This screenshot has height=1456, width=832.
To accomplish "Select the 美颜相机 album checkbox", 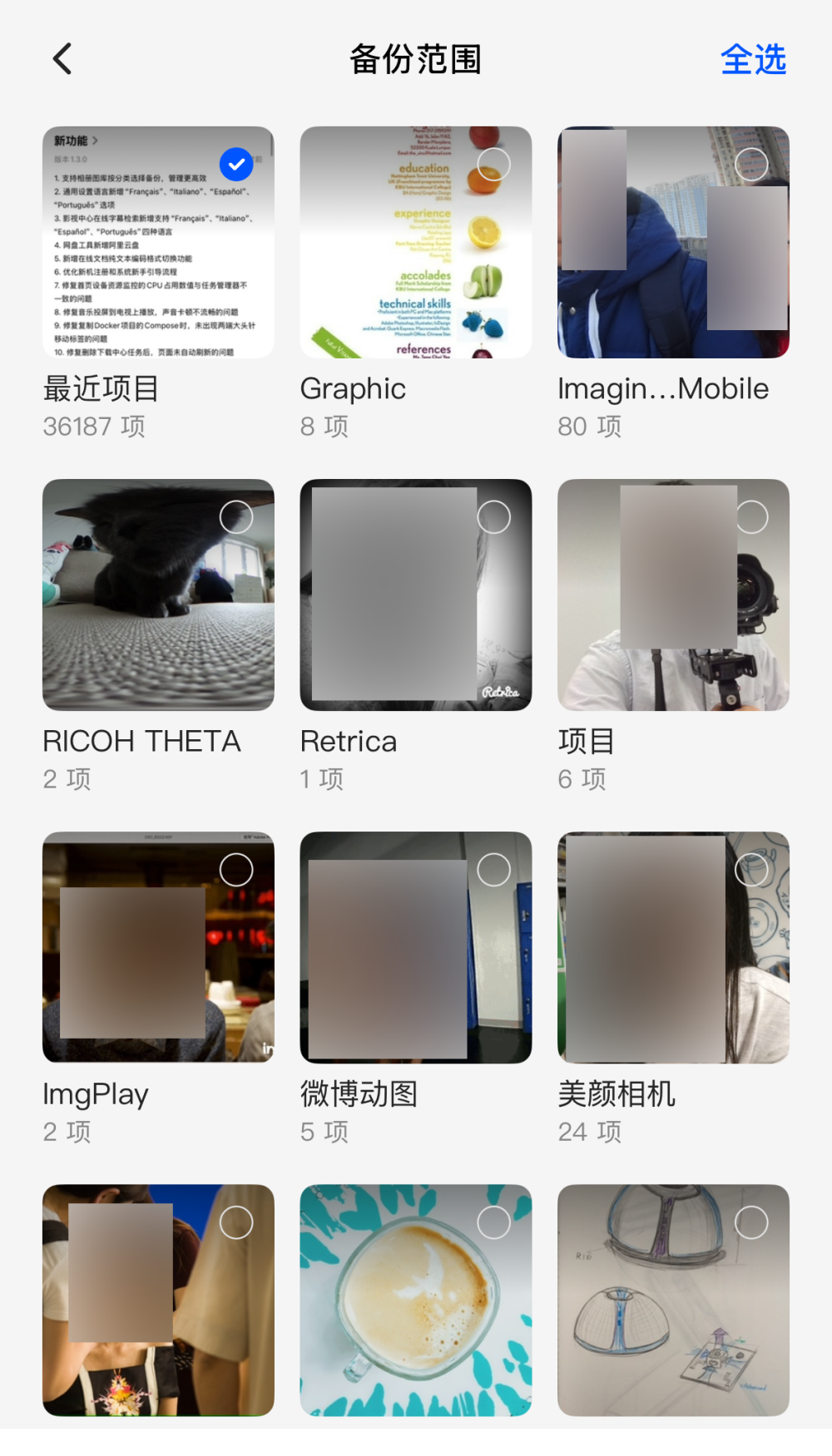I will click(x=750, y=869).
